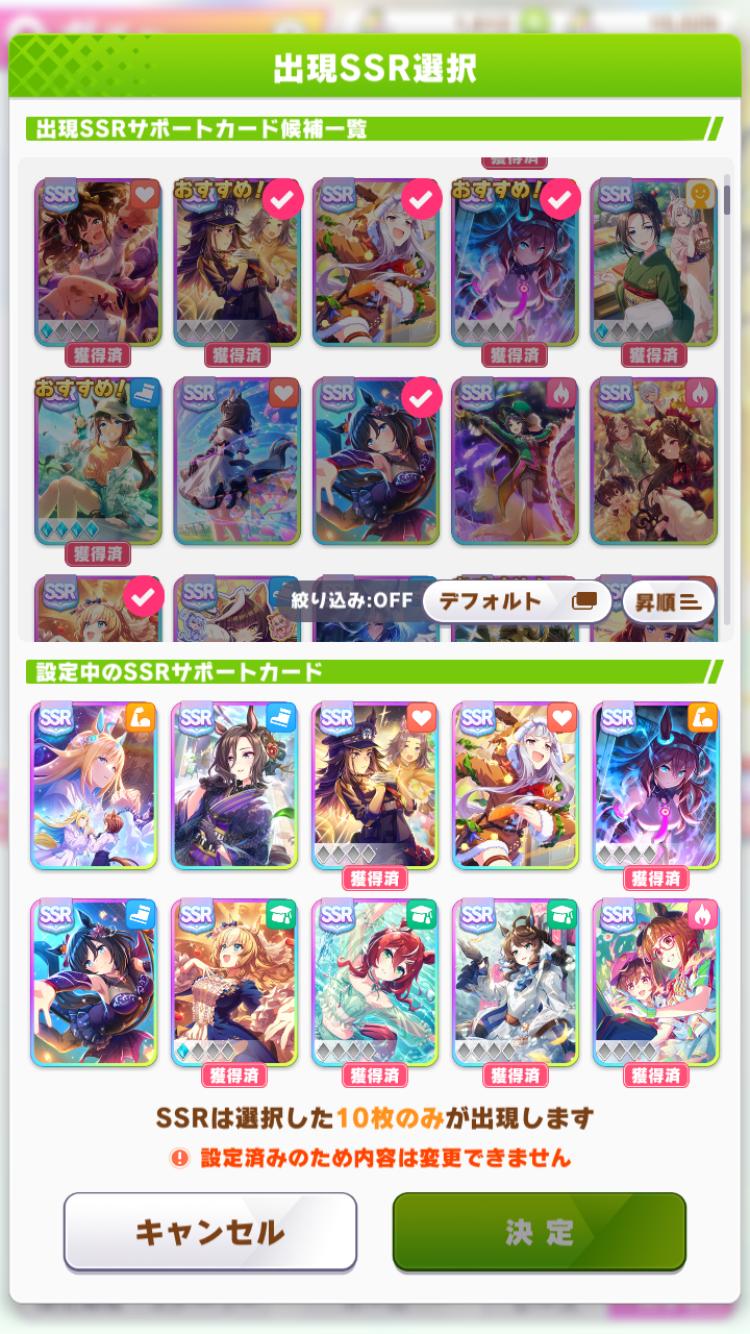This screenshot has height=1334, width=750.
Task: Tap the set card with brown-haired girl in white coat
Action: [515, 982]
